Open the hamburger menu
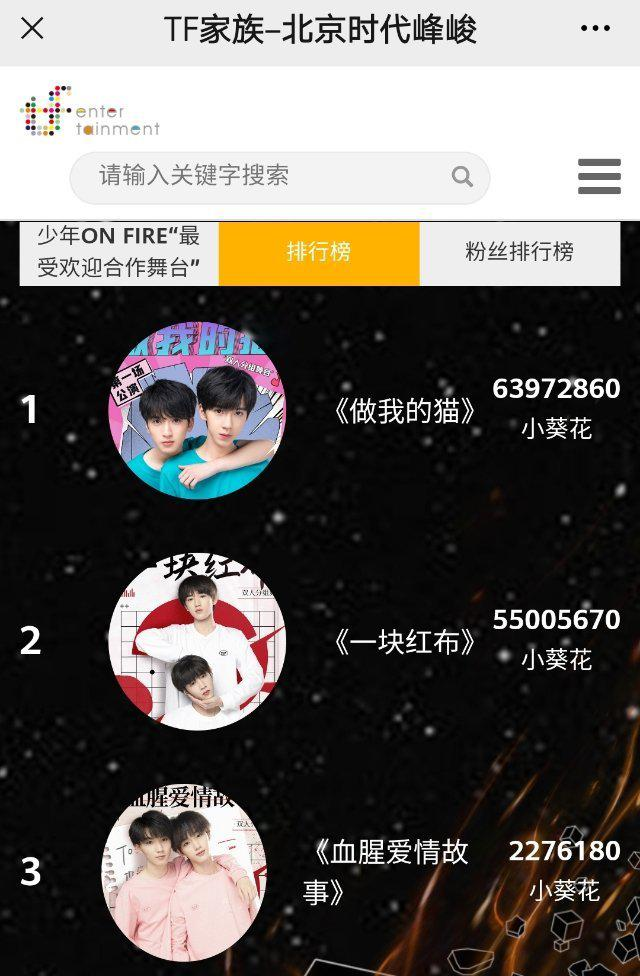Image resolution: width=640 pixels, height=976 pixels. [x=599, y=177]
